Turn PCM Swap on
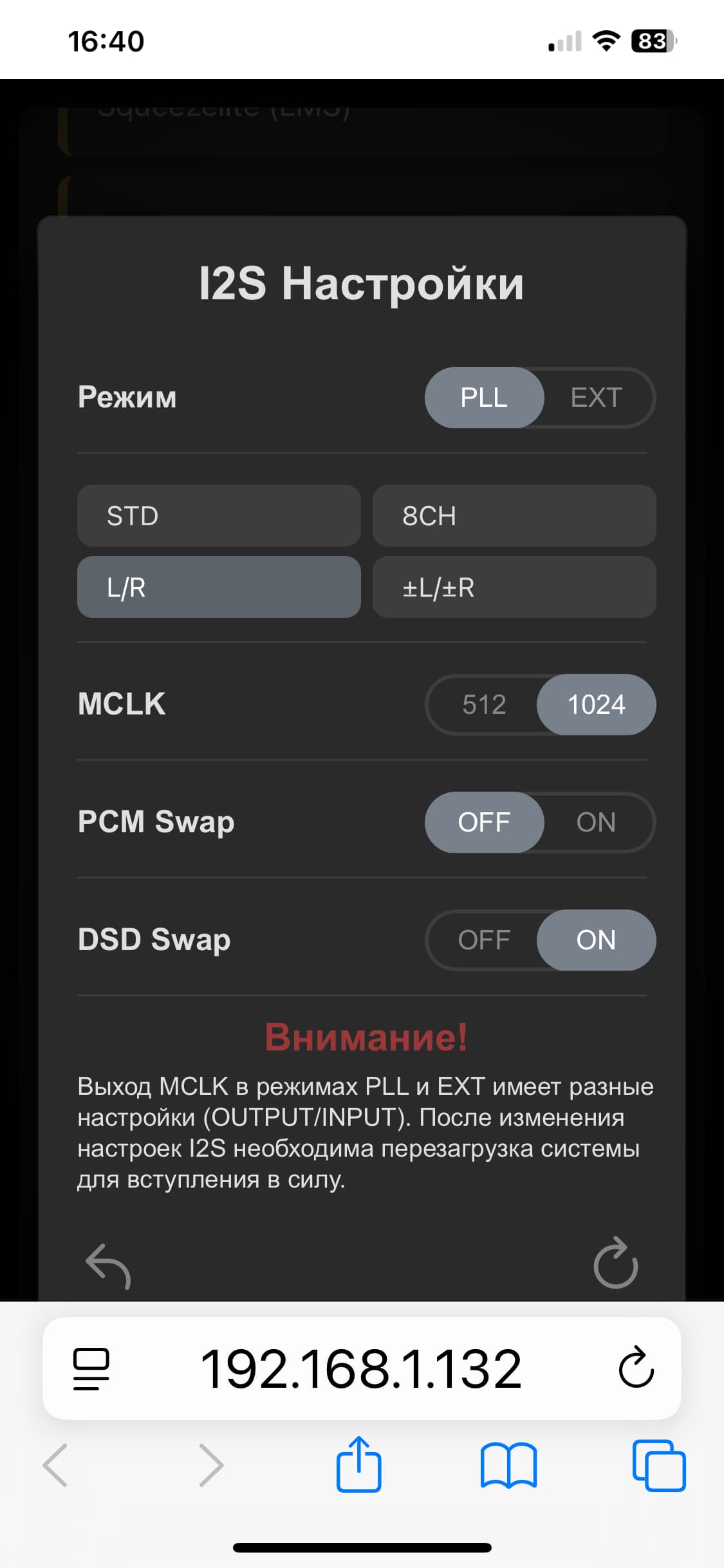The height and width of the screenshot is (1568, 724). [597, 822]
